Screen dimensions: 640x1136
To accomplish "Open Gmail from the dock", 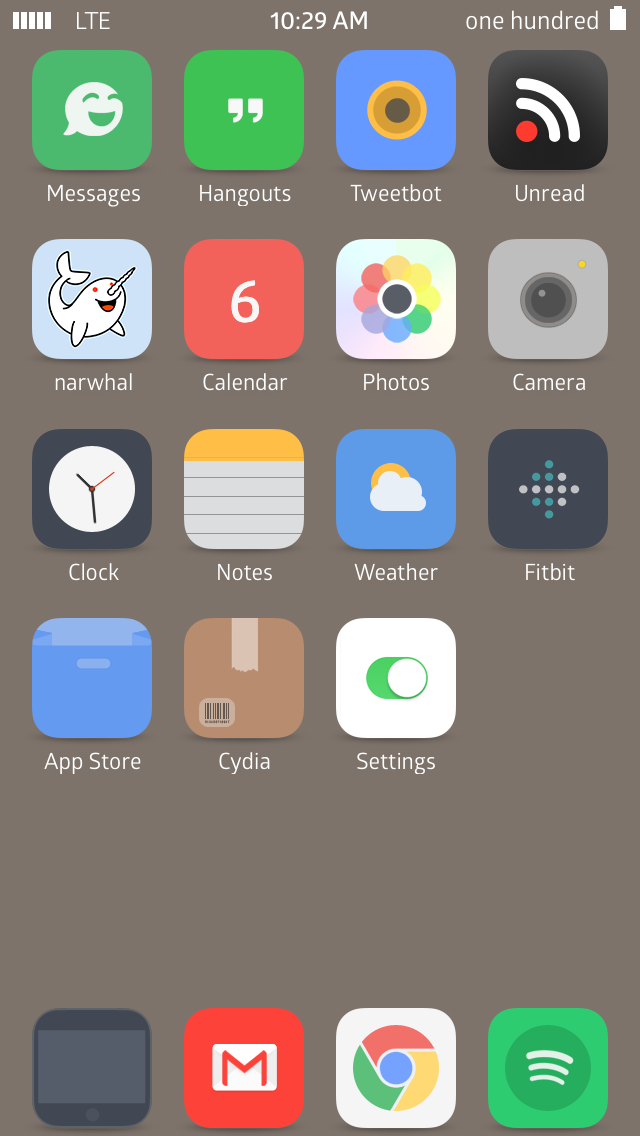I will tap(244, 1068).
